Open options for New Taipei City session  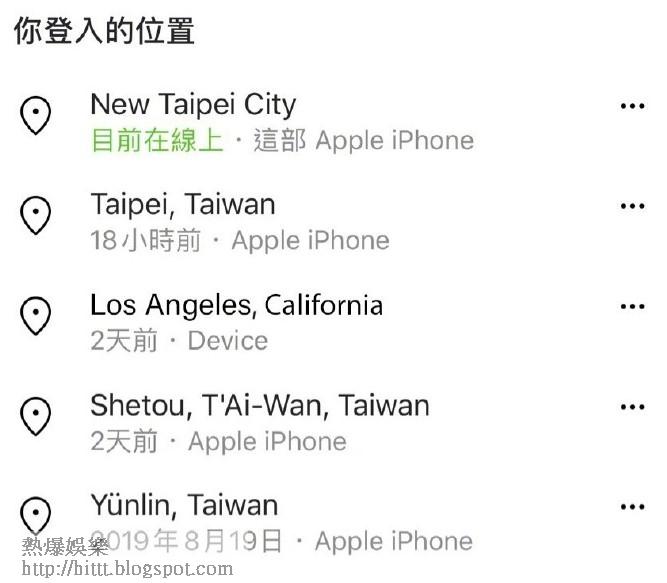632,106
